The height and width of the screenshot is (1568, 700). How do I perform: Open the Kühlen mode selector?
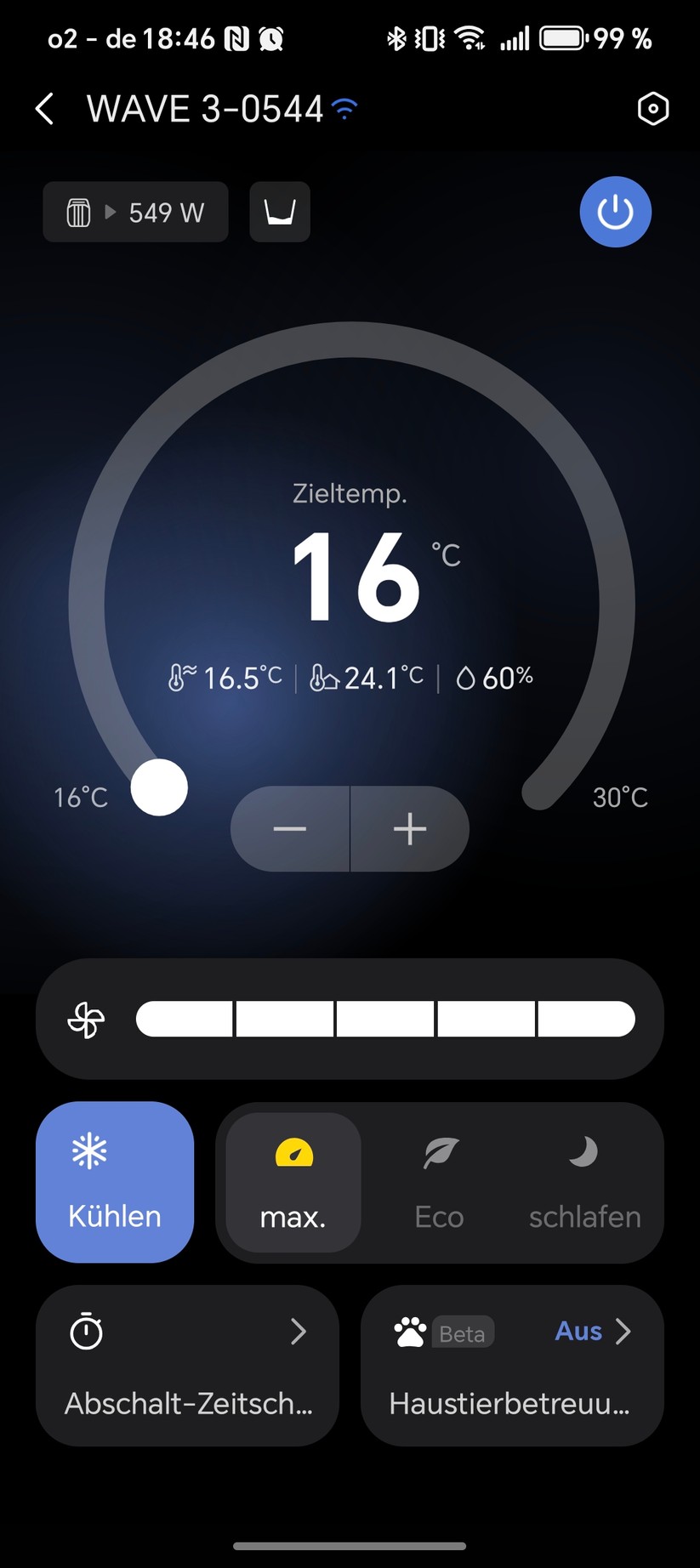(x=115, y=1182)
